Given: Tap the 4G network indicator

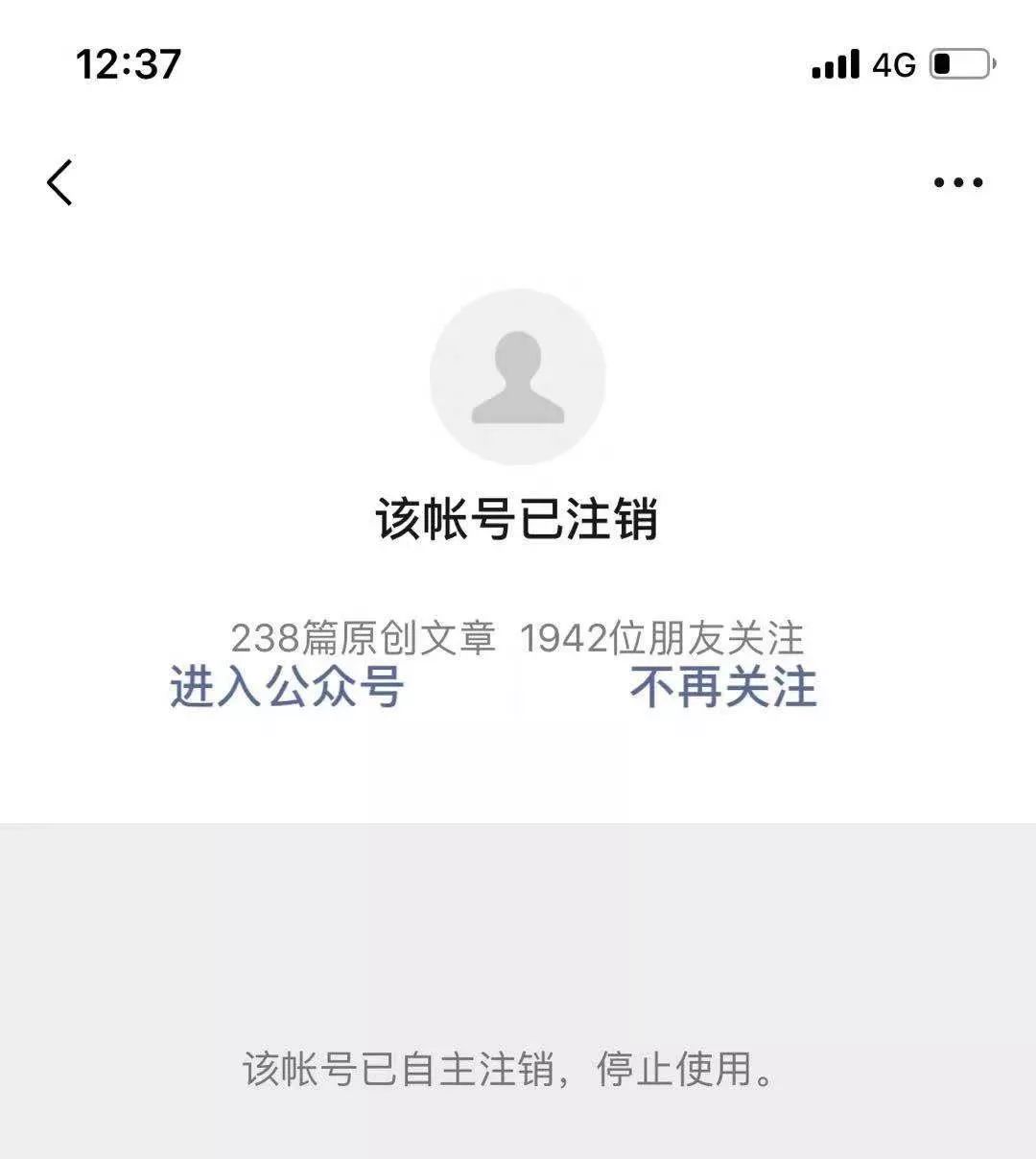Looking at the screenshot, I should 895,61.
